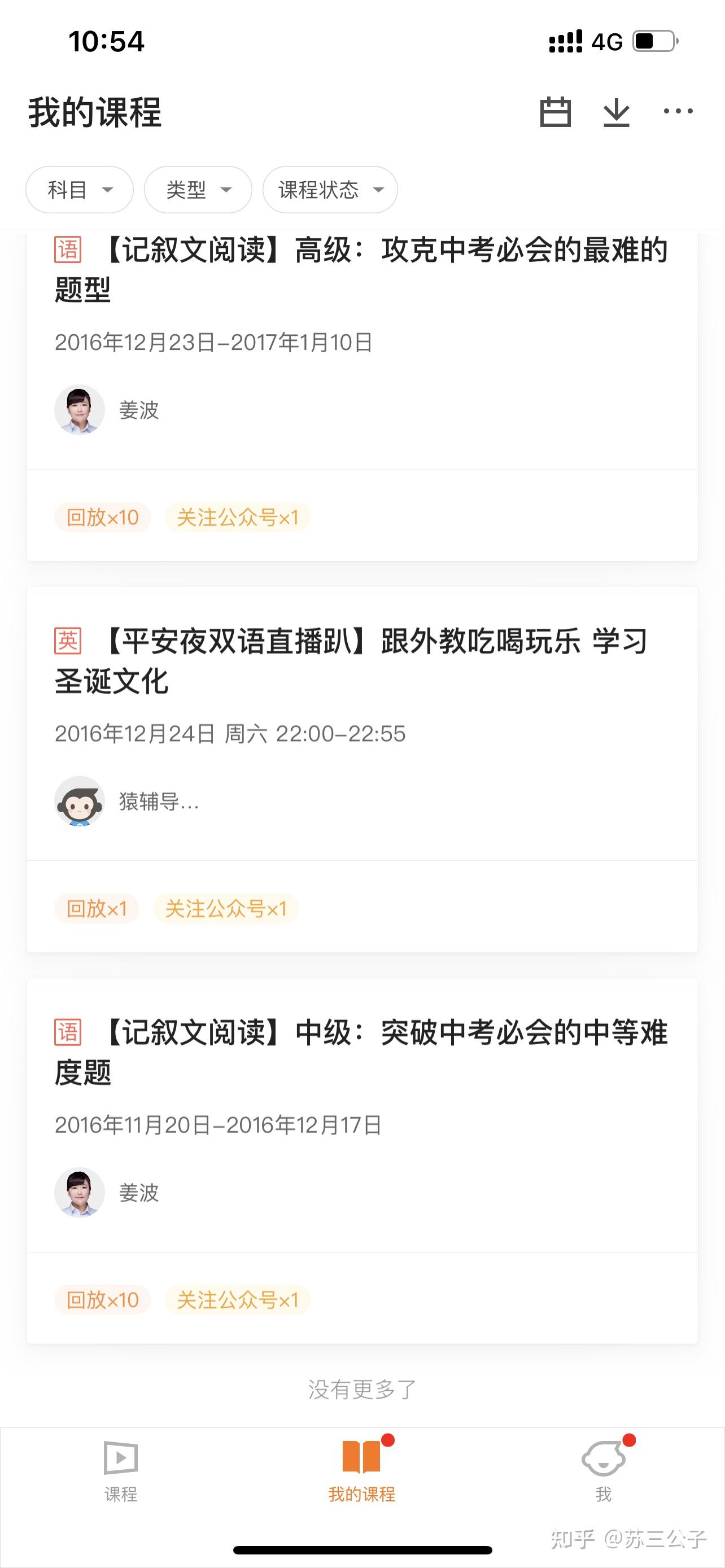Switch to the 课程 tab
725x1568 pixels.
tap(120, 1472)
